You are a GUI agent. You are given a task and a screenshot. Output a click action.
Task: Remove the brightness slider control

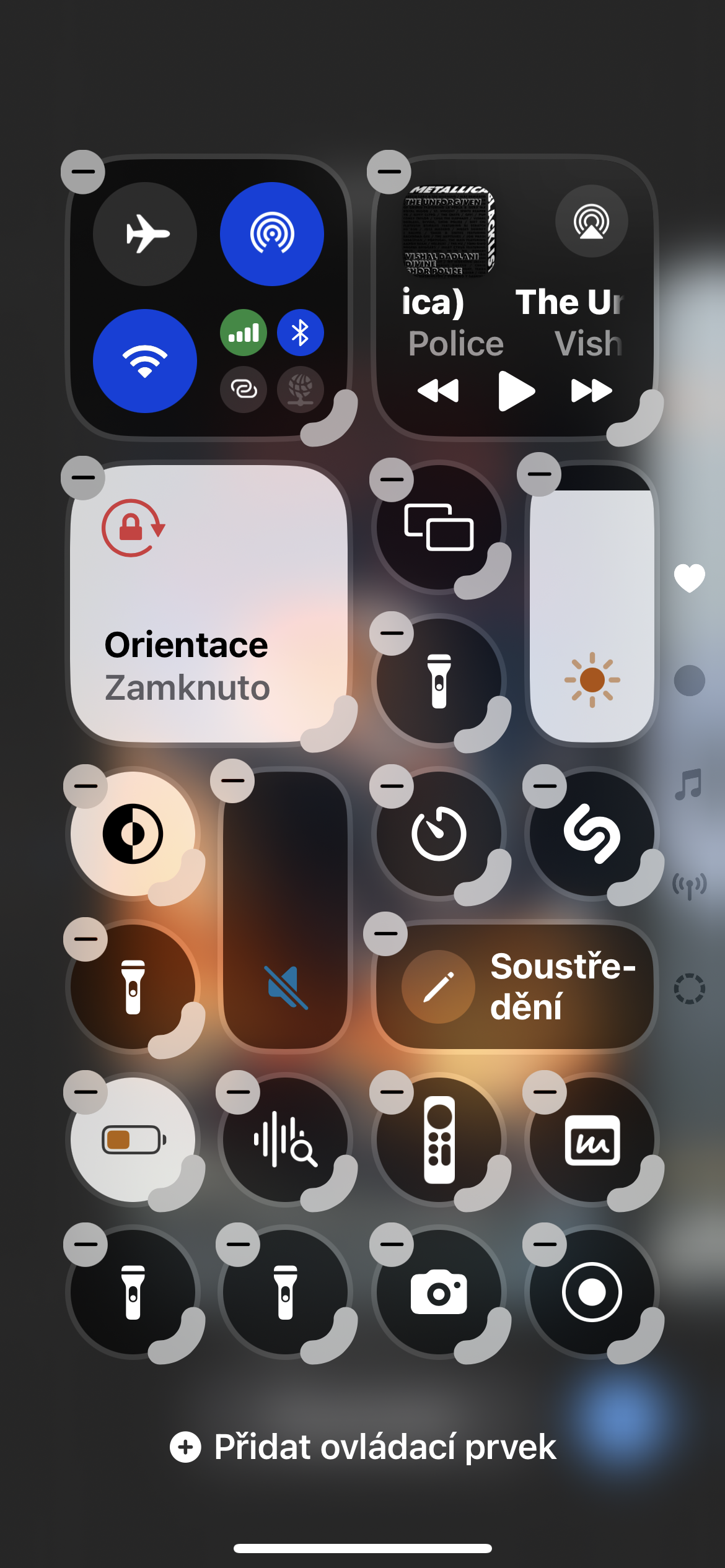click(x=539, y=474)
